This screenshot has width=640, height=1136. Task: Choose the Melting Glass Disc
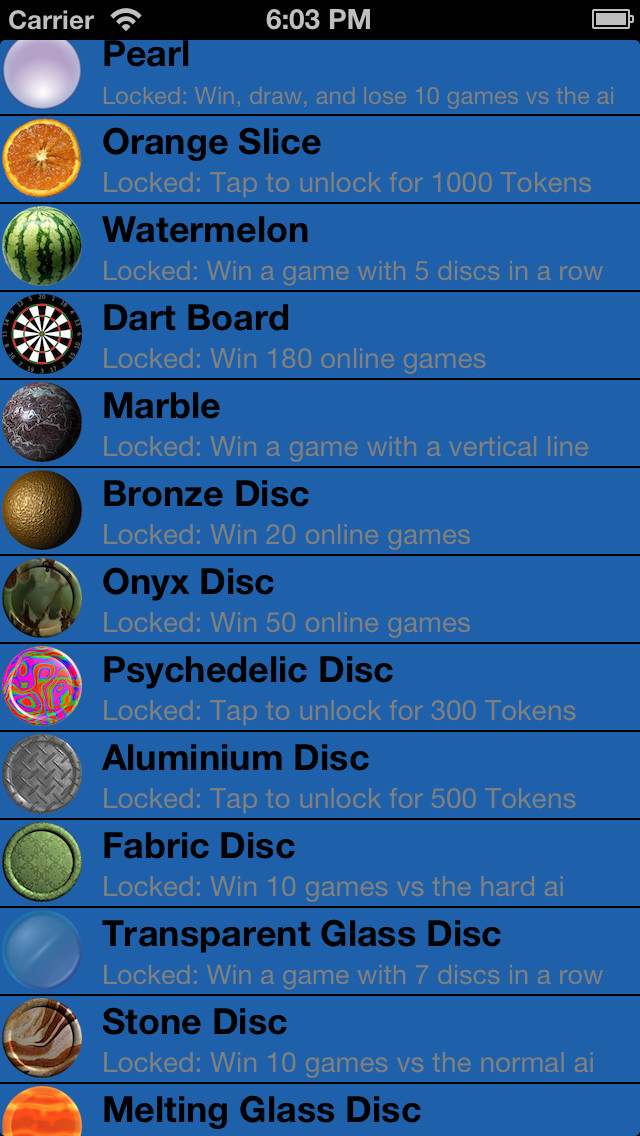[x=320, y=1111]
